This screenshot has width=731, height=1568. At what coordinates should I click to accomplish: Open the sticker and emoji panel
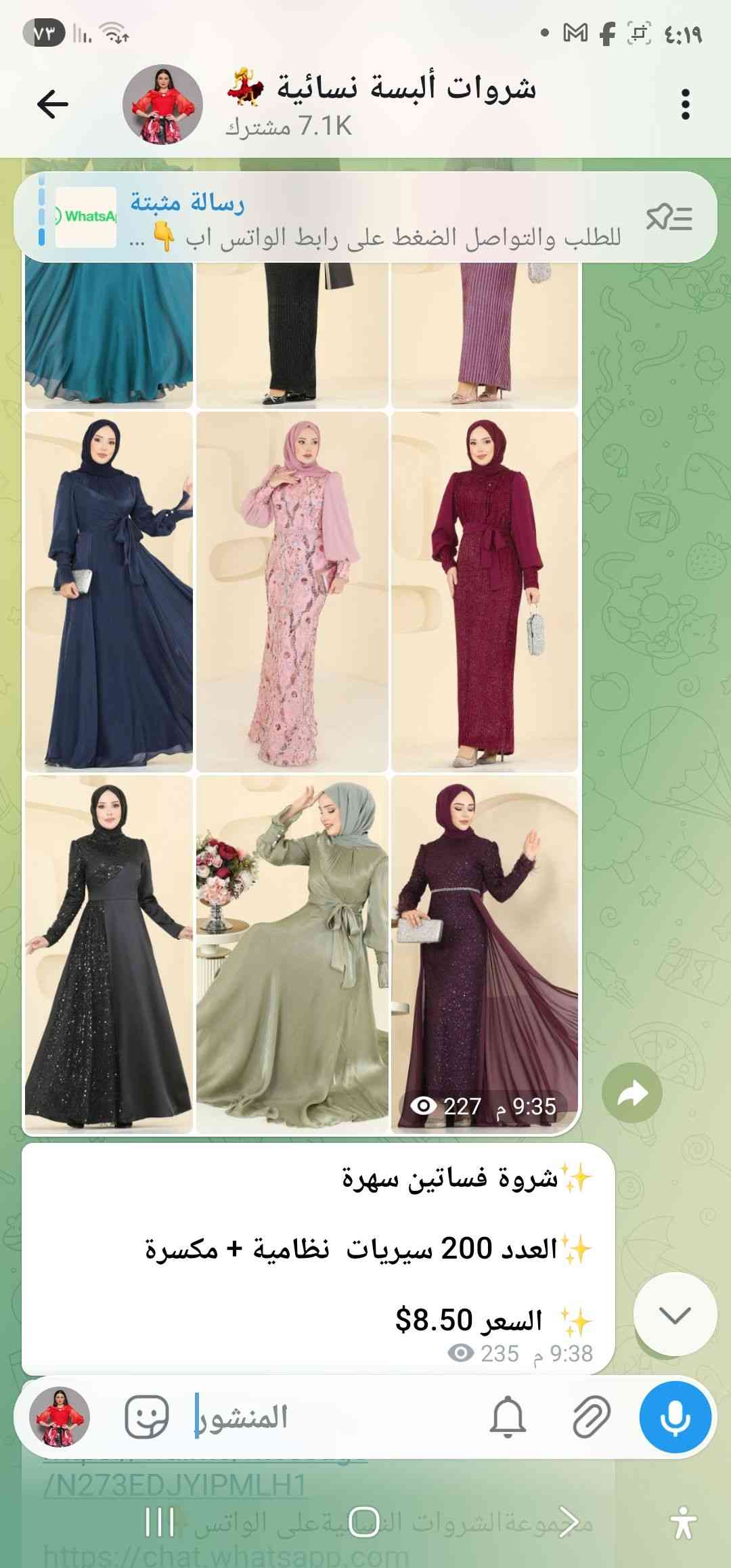(146, 1417)
